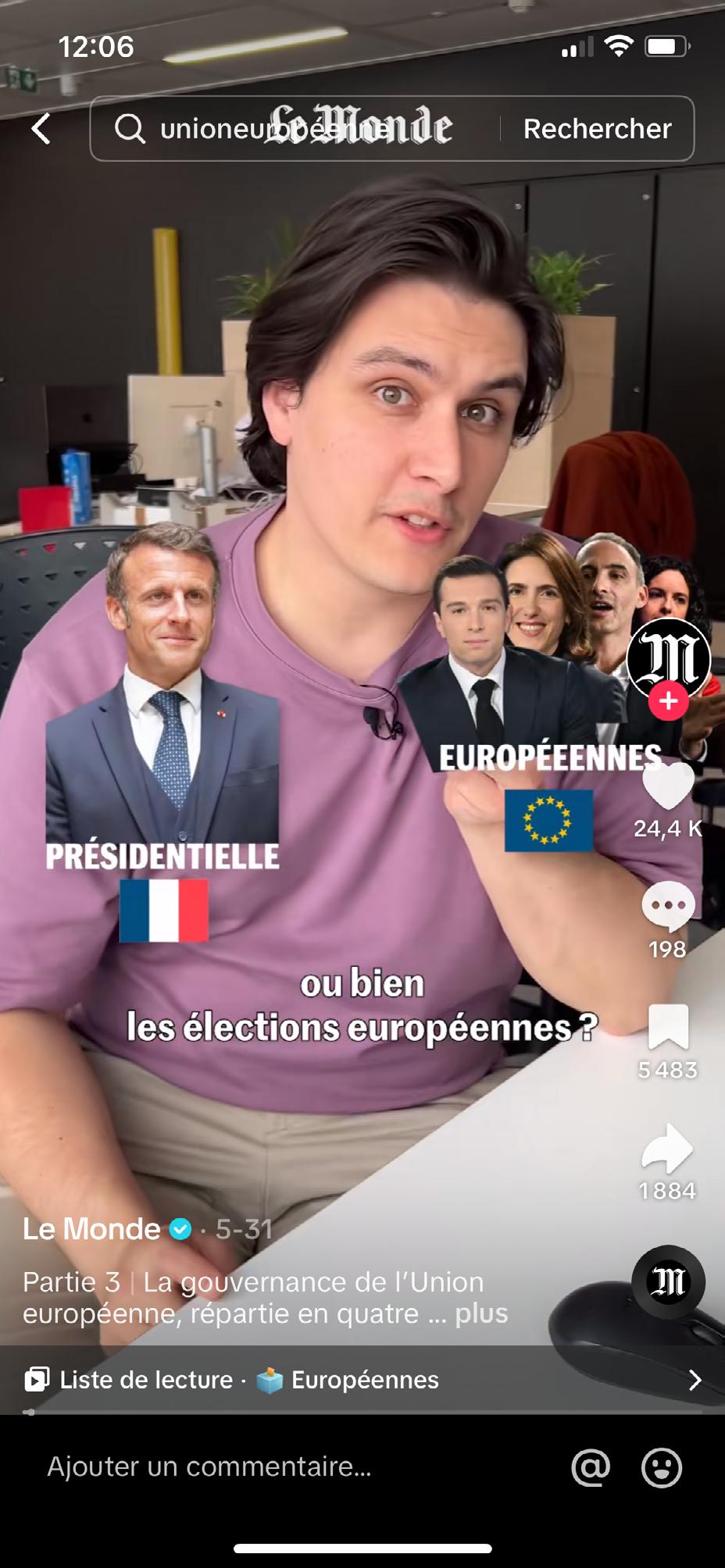Tap the Rechercher button
Viewport: 725px width, 1568px height.
(597, 129)
